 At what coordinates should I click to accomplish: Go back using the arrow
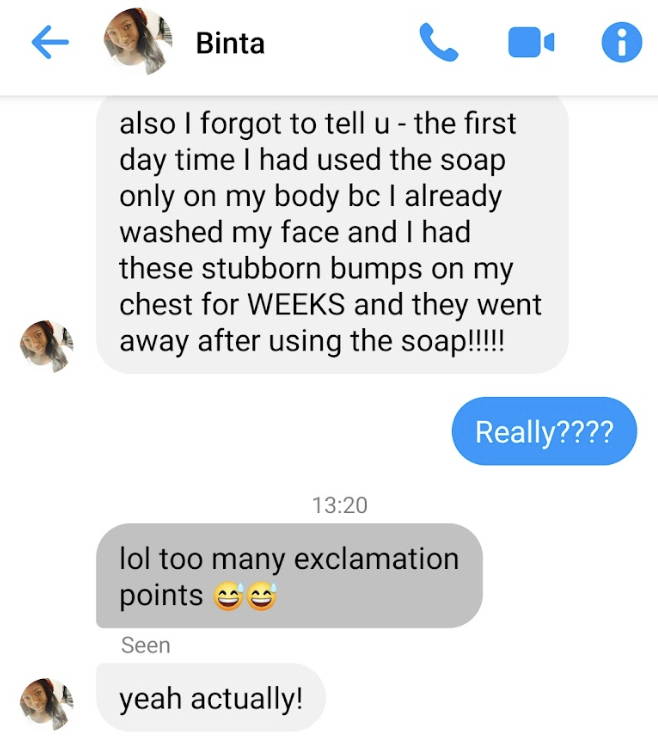(x=50, y=42)
